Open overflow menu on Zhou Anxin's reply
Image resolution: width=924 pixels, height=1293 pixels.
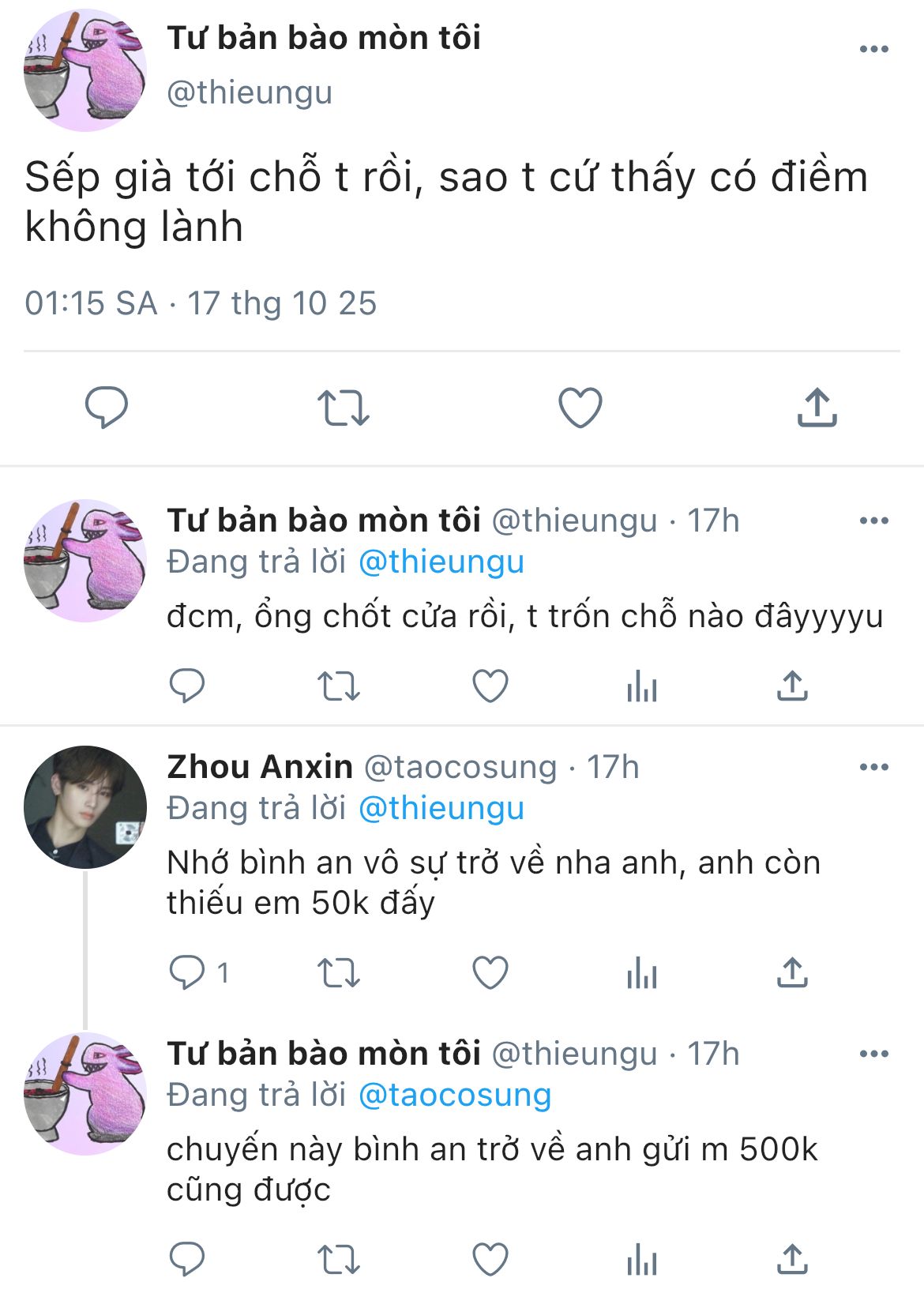pyautogui.click(x=873, y=767)
